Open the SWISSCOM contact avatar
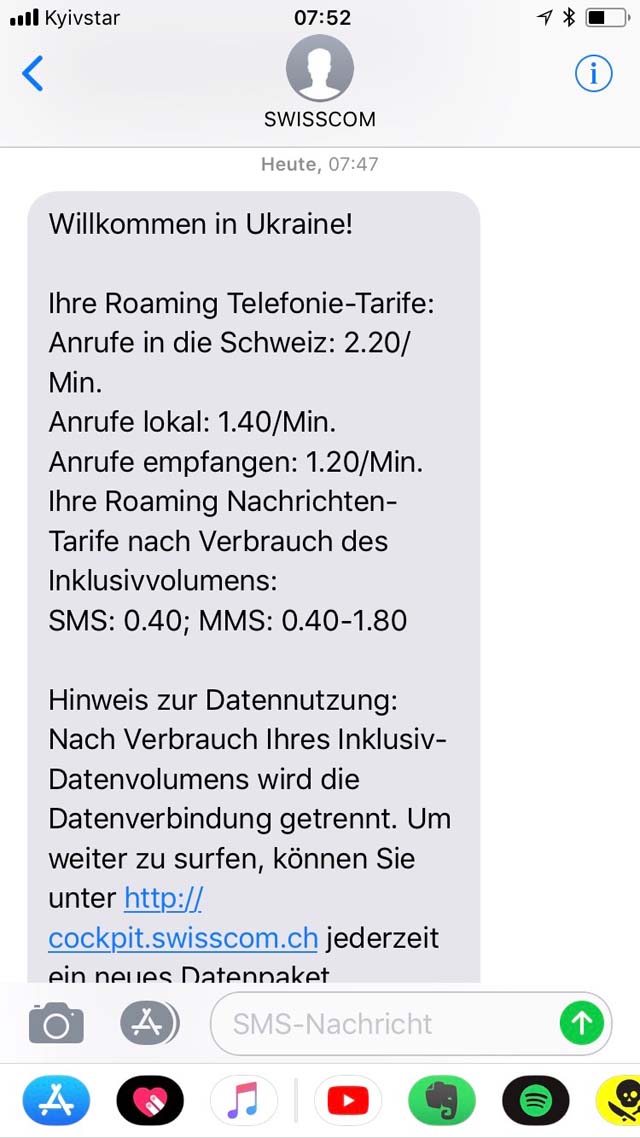Viewport: 640px width, 1138px height. tap(320, 68)
